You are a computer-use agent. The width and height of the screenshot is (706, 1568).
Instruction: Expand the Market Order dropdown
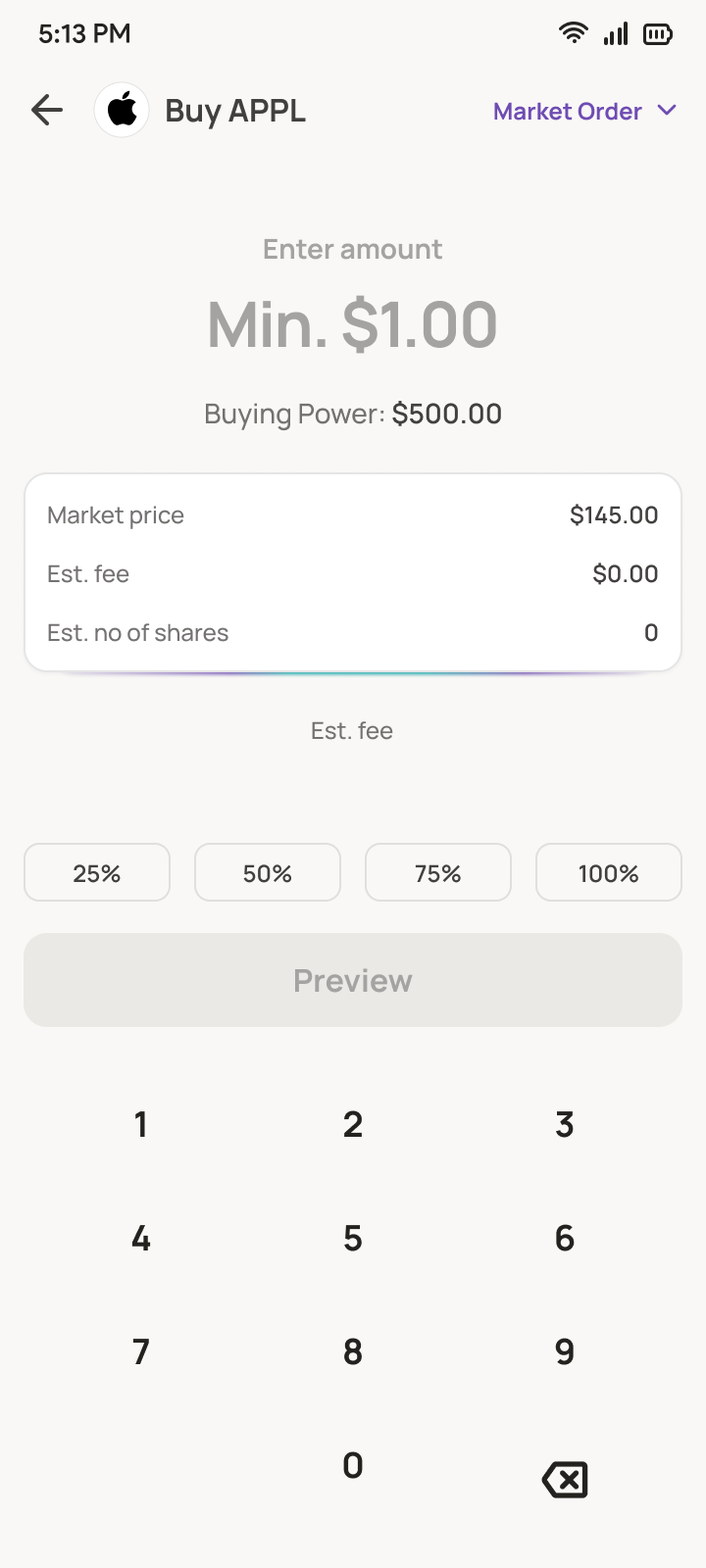coord(584,112)
